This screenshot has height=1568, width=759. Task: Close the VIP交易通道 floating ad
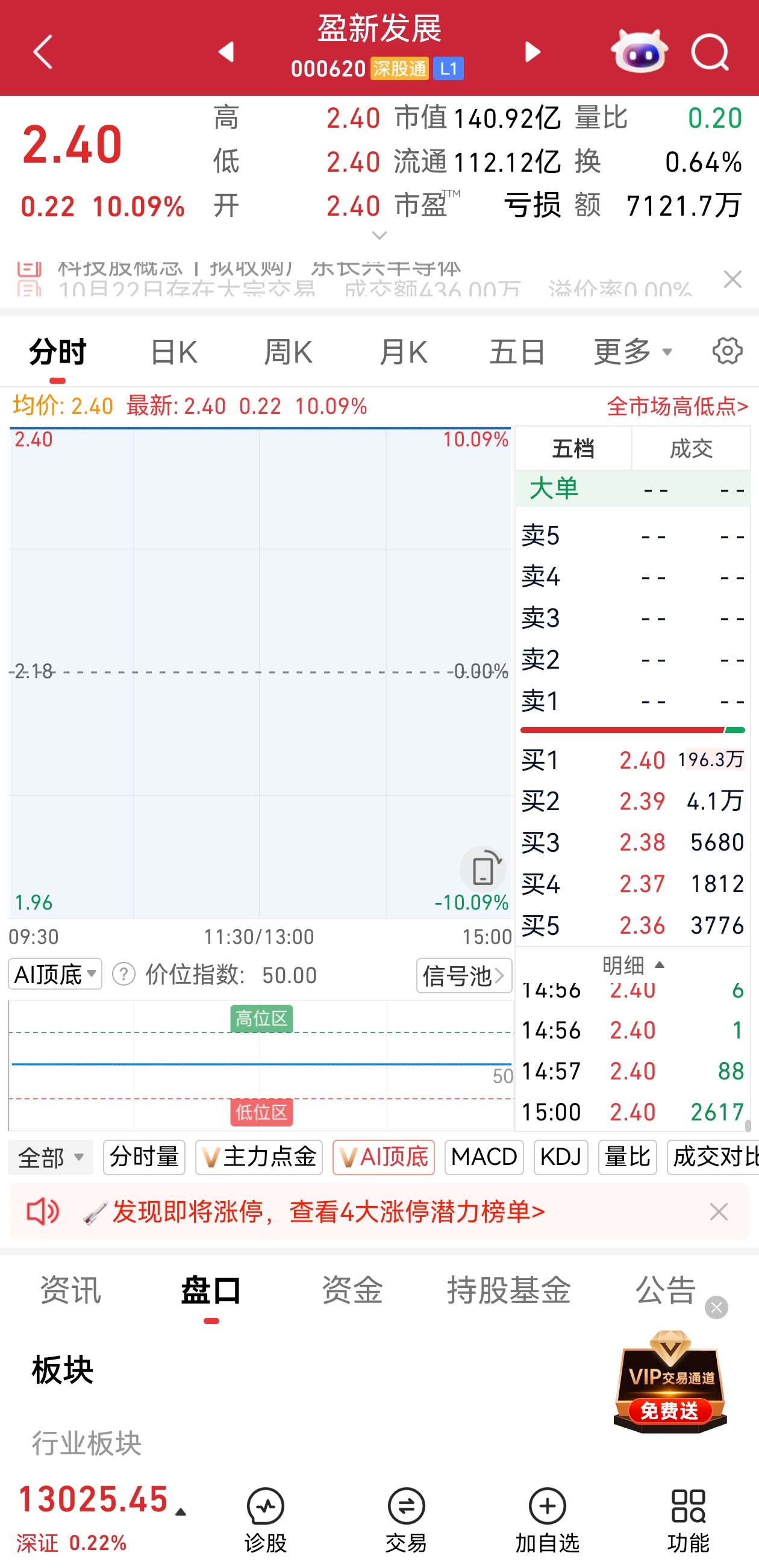(x=716, y=1308)
